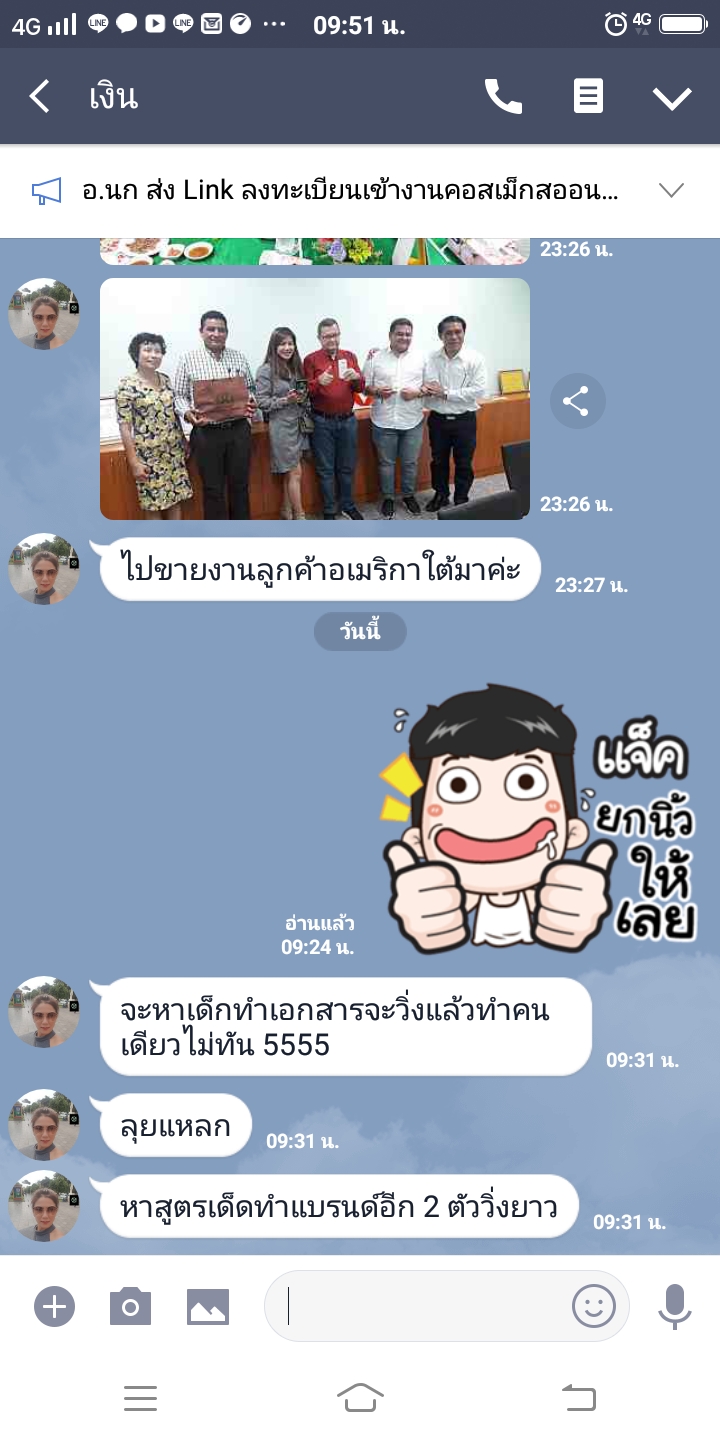Viewport: 720px width, 1440px height.
Task: Open the plus attachment menu
Action: [54, 1306]
